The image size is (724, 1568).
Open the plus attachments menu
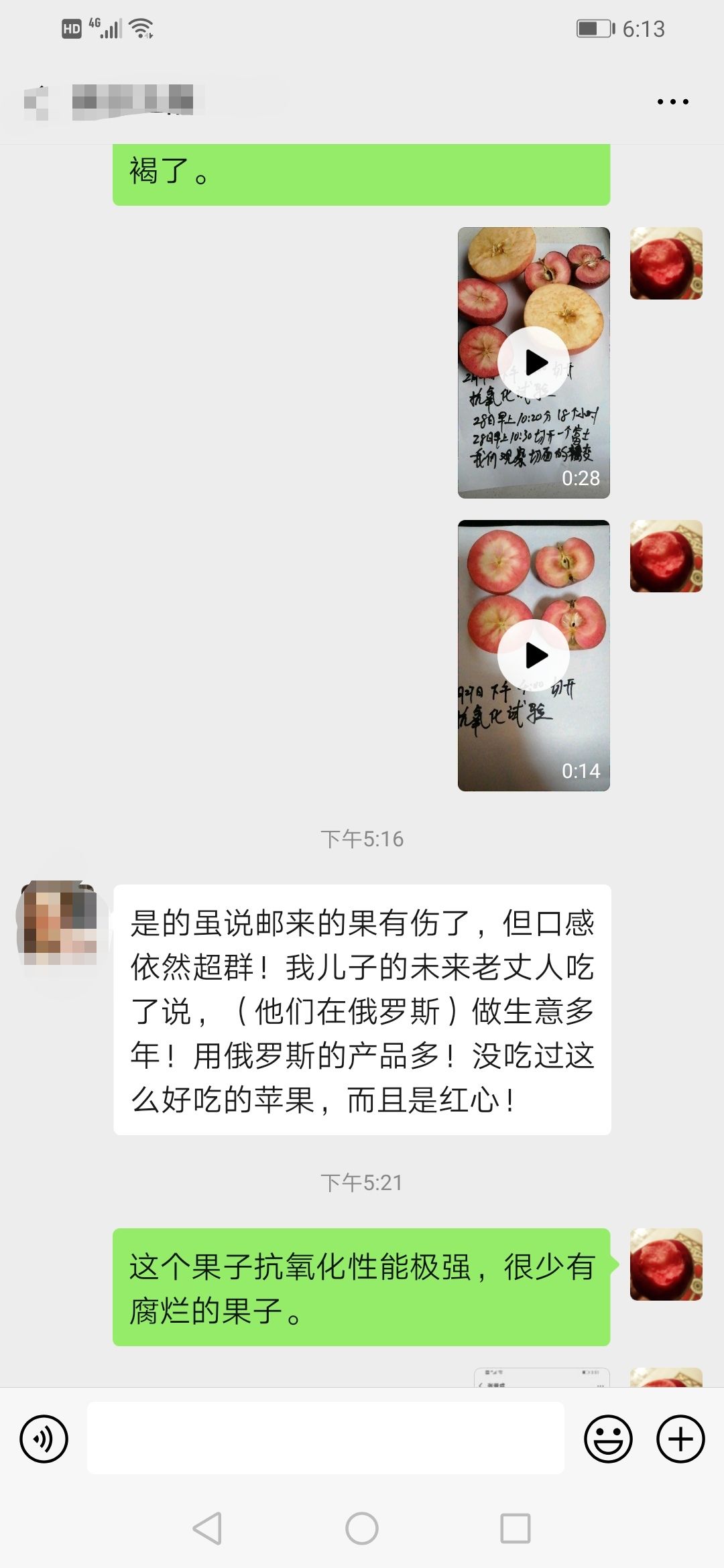click(680, 1439)
